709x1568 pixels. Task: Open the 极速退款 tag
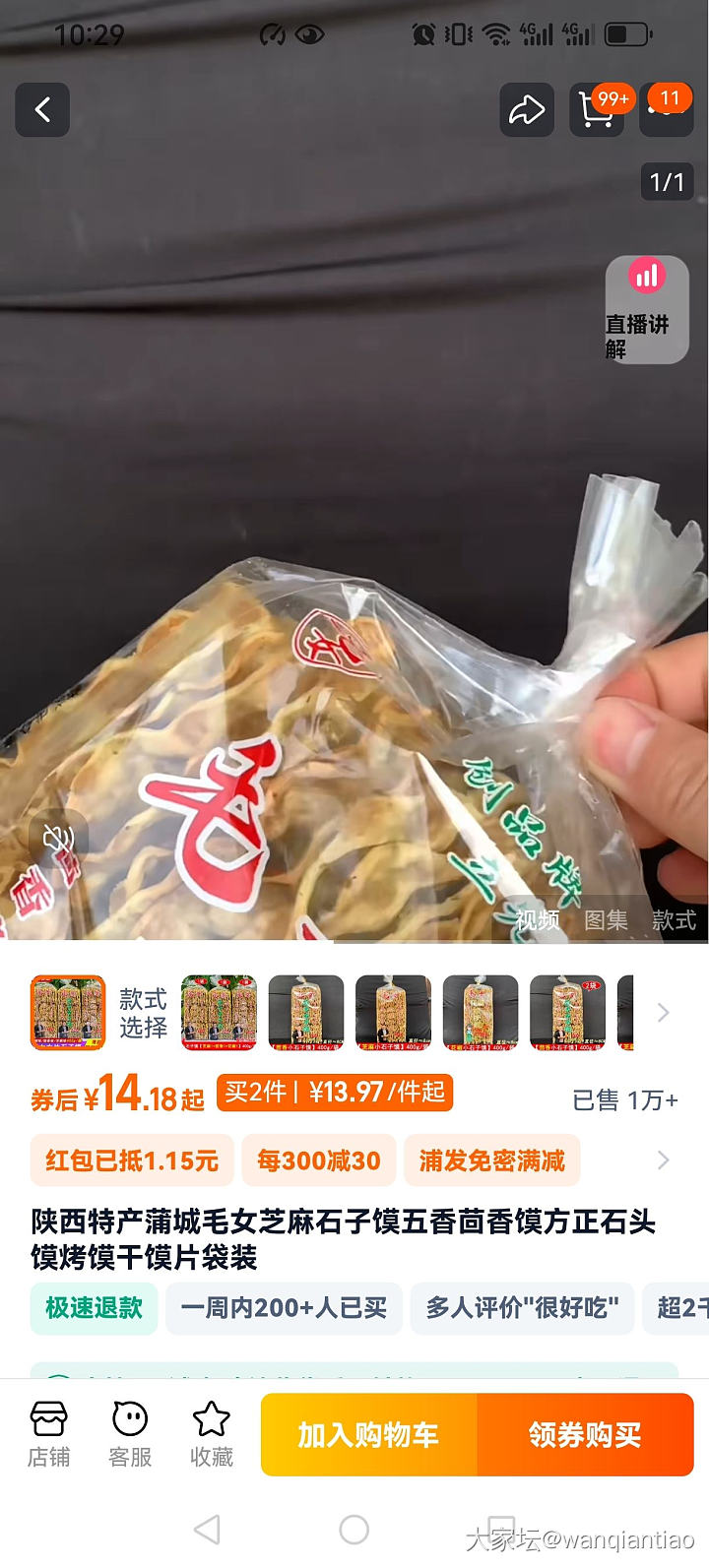tap(94, 1308)
